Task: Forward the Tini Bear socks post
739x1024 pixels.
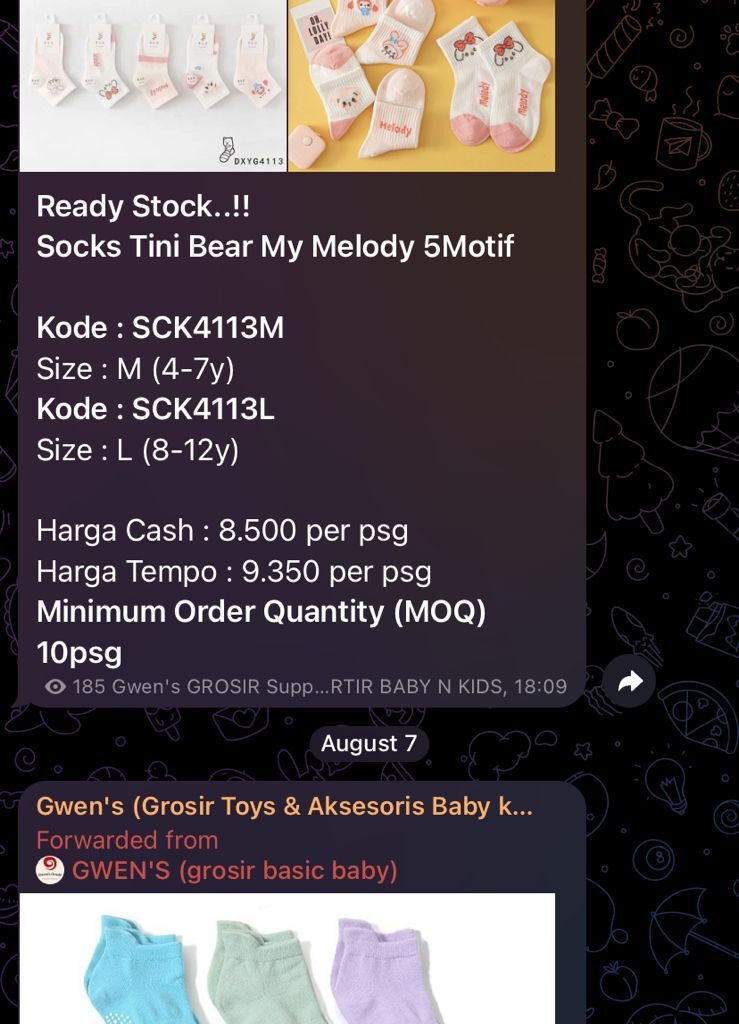Action: point(630,682)
